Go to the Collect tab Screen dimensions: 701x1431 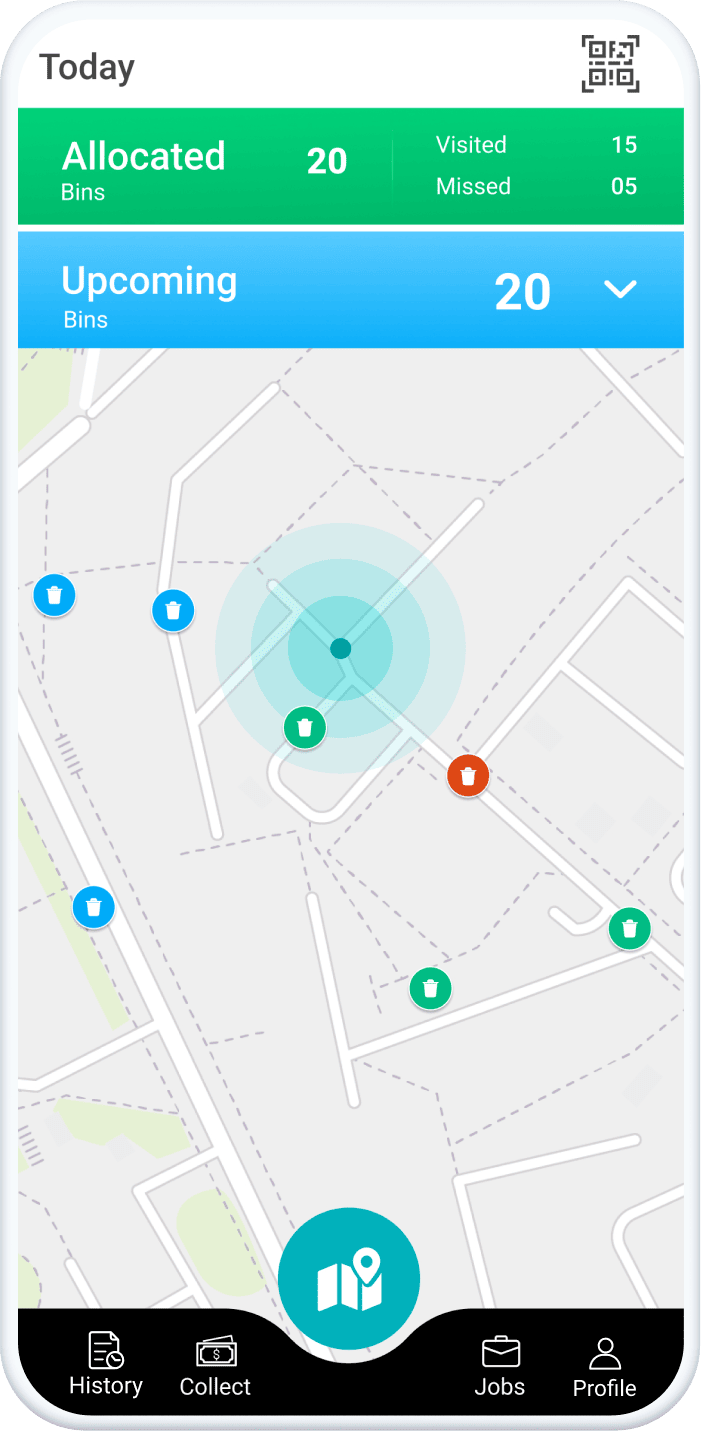tap(215, 1366)
